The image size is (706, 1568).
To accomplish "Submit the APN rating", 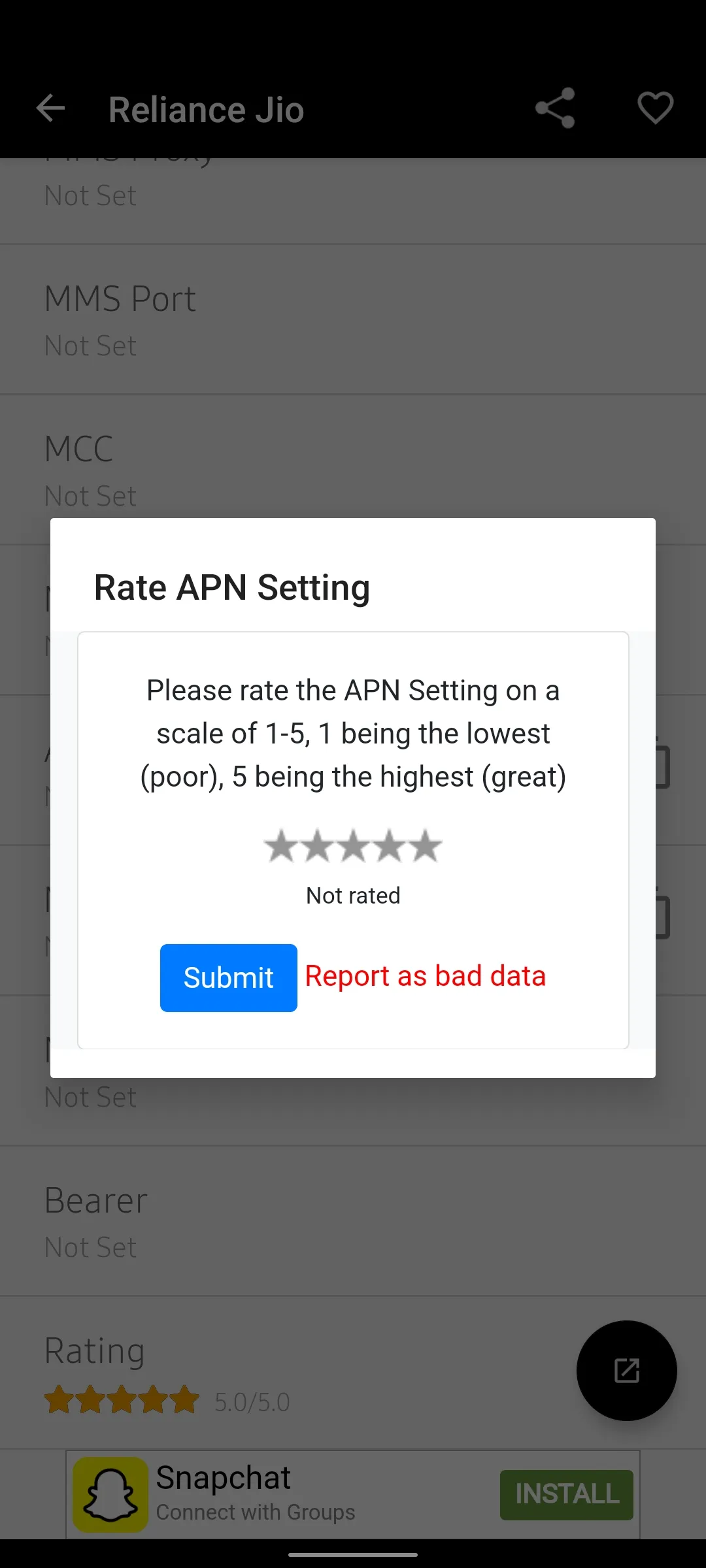I will (228, 977).
